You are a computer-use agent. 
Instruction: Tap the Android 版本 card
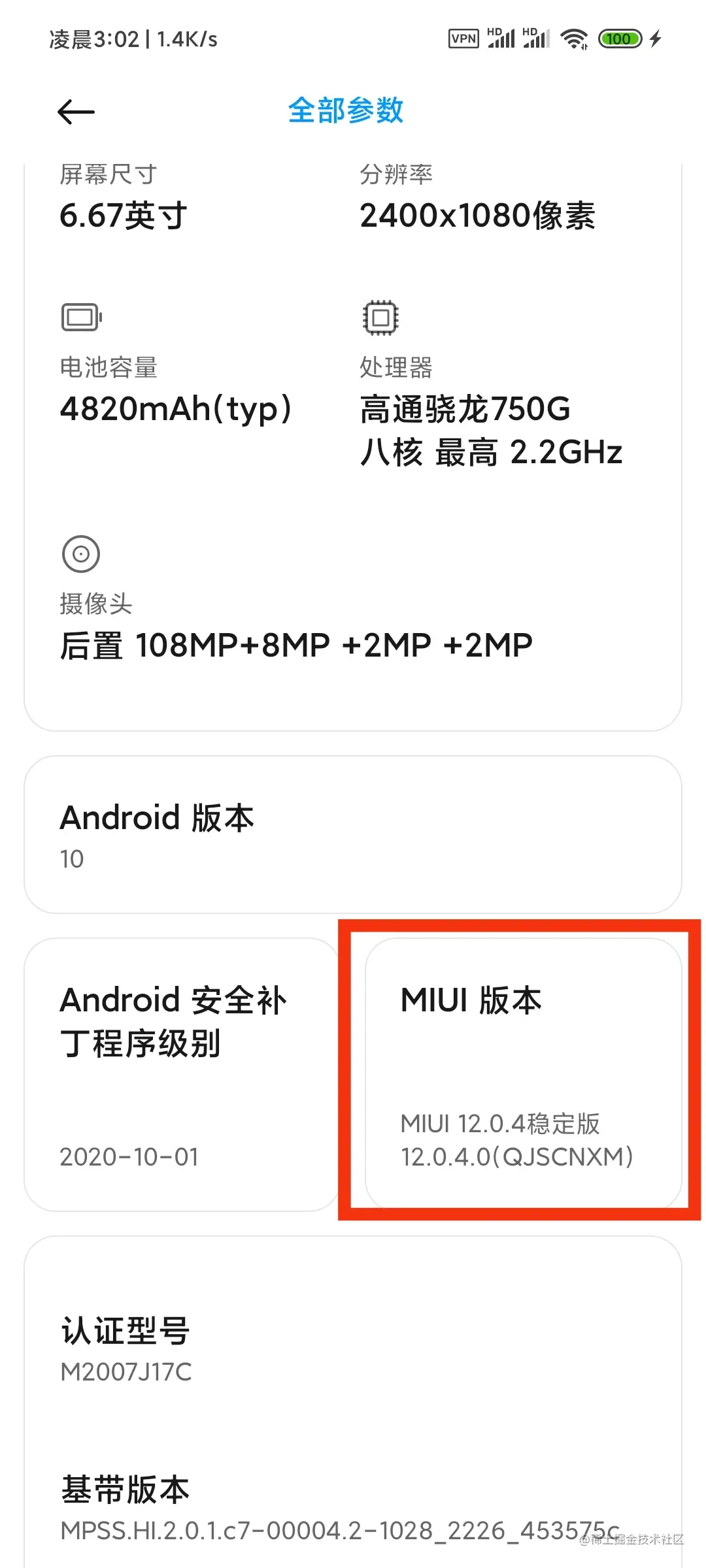click(353, 834)
